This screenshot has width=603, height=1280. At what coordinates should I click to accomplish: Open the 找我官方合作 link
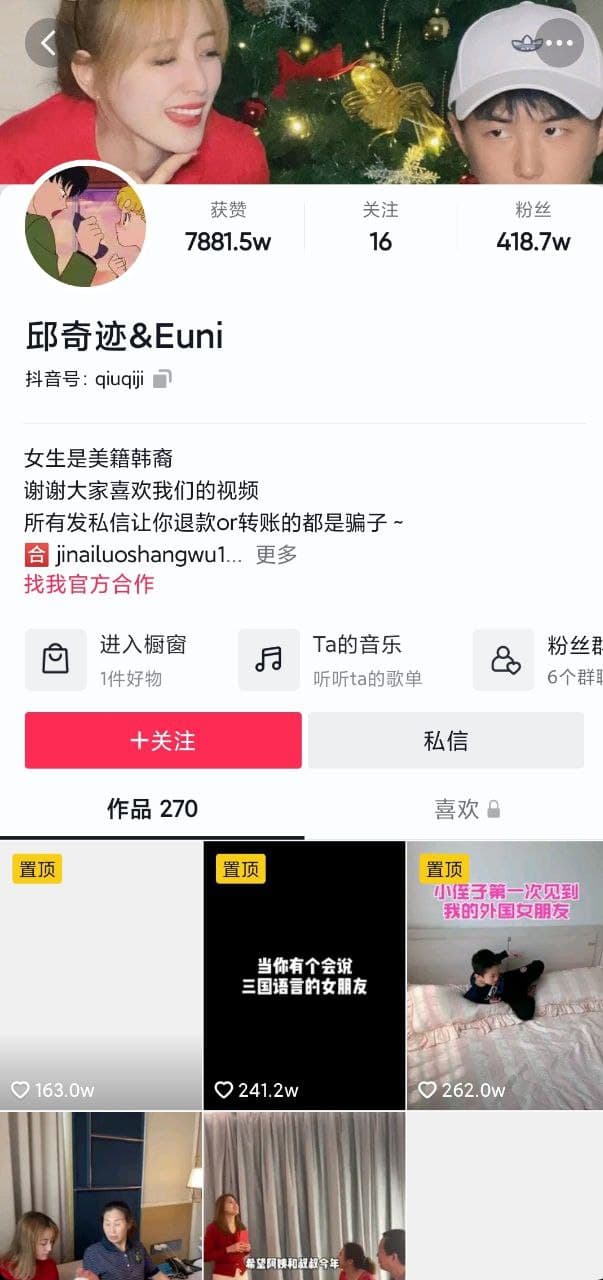click(89, 584)
